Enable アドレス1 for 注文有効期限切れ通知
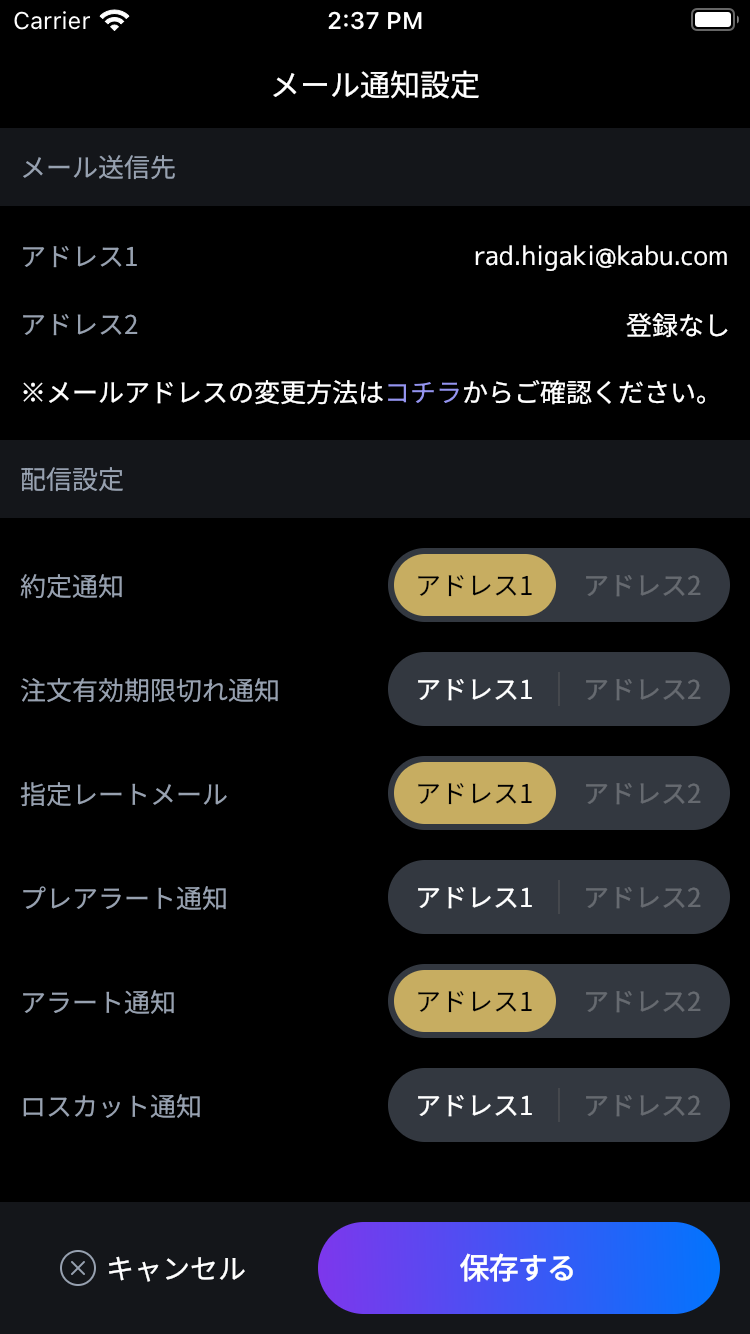 (475, 689)
